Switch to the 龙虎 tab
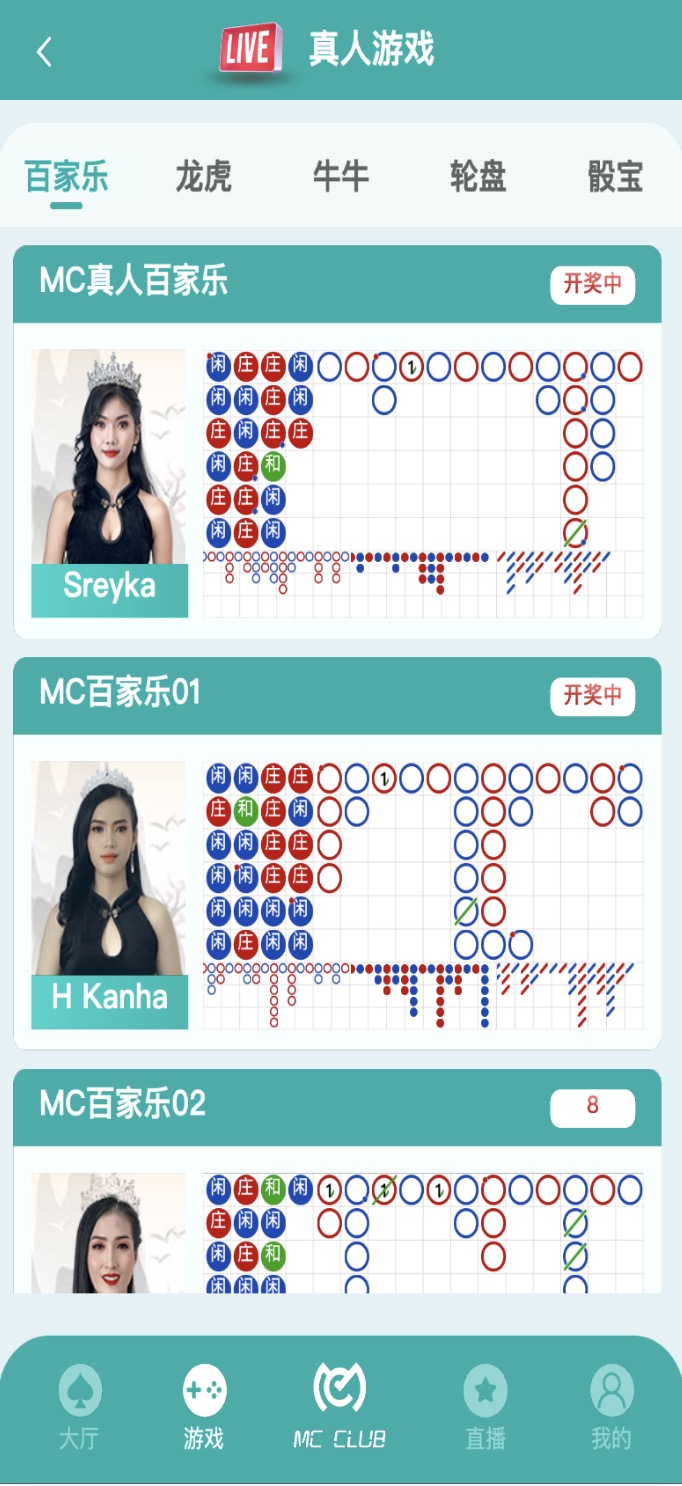682x1486 pixels. (x=203, y=178)
